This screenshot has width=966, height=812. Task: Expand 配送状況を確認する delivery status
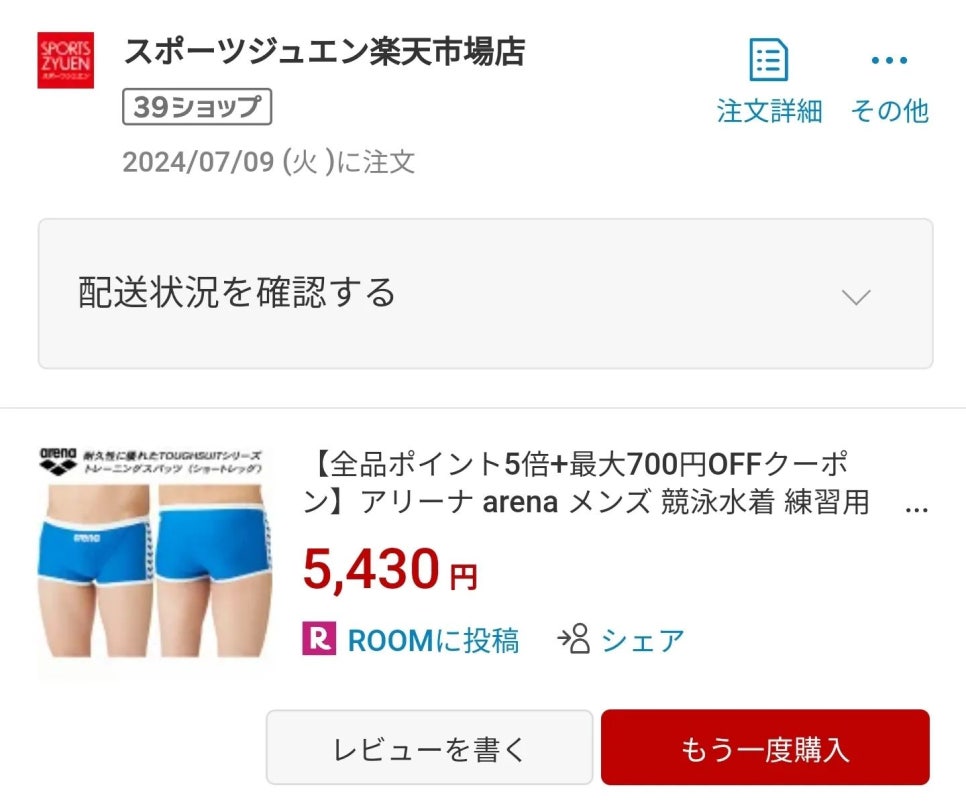click(x=485, y=294)
